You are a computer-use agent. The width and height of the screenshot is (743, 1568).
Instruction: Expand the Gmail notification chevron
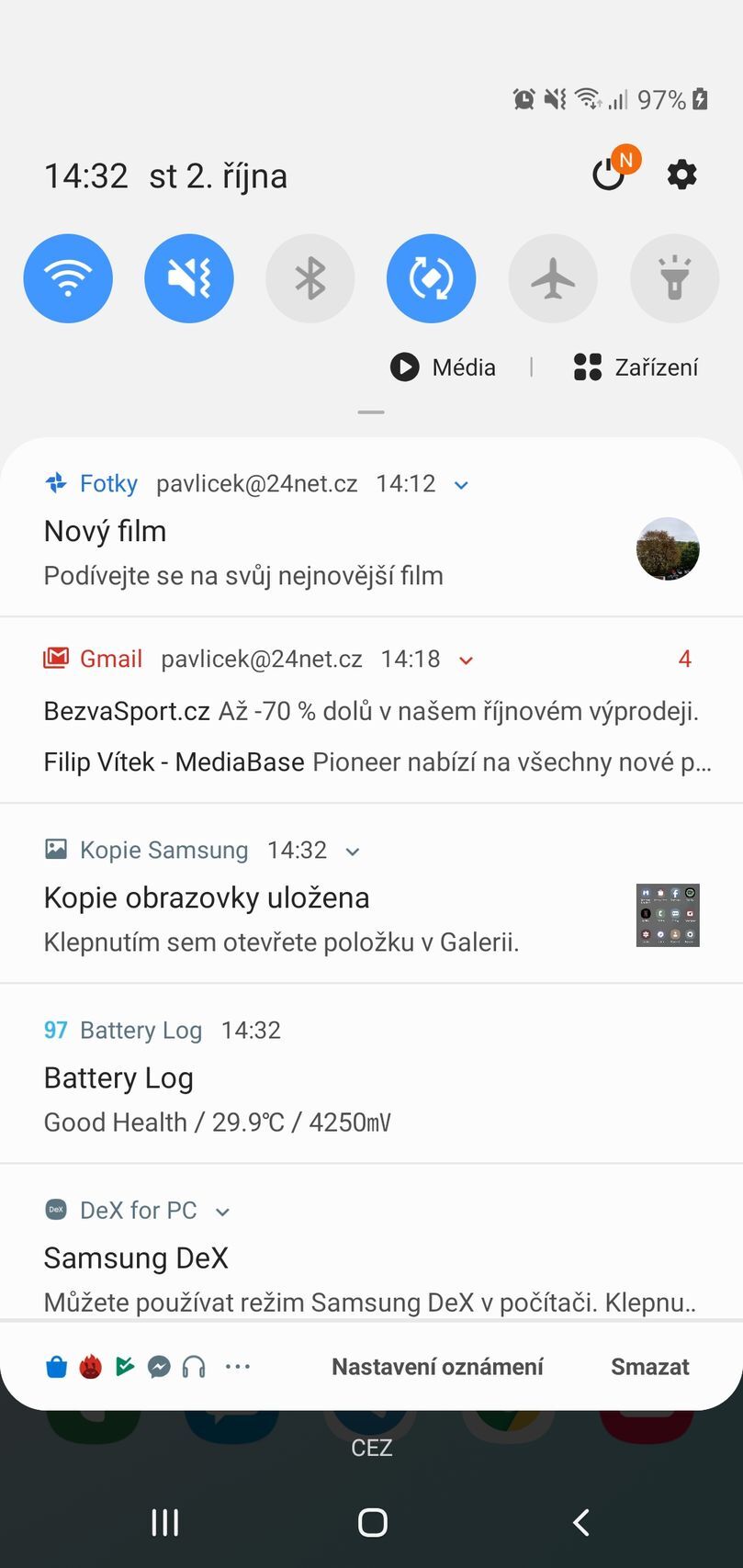(x=466, y=659)
